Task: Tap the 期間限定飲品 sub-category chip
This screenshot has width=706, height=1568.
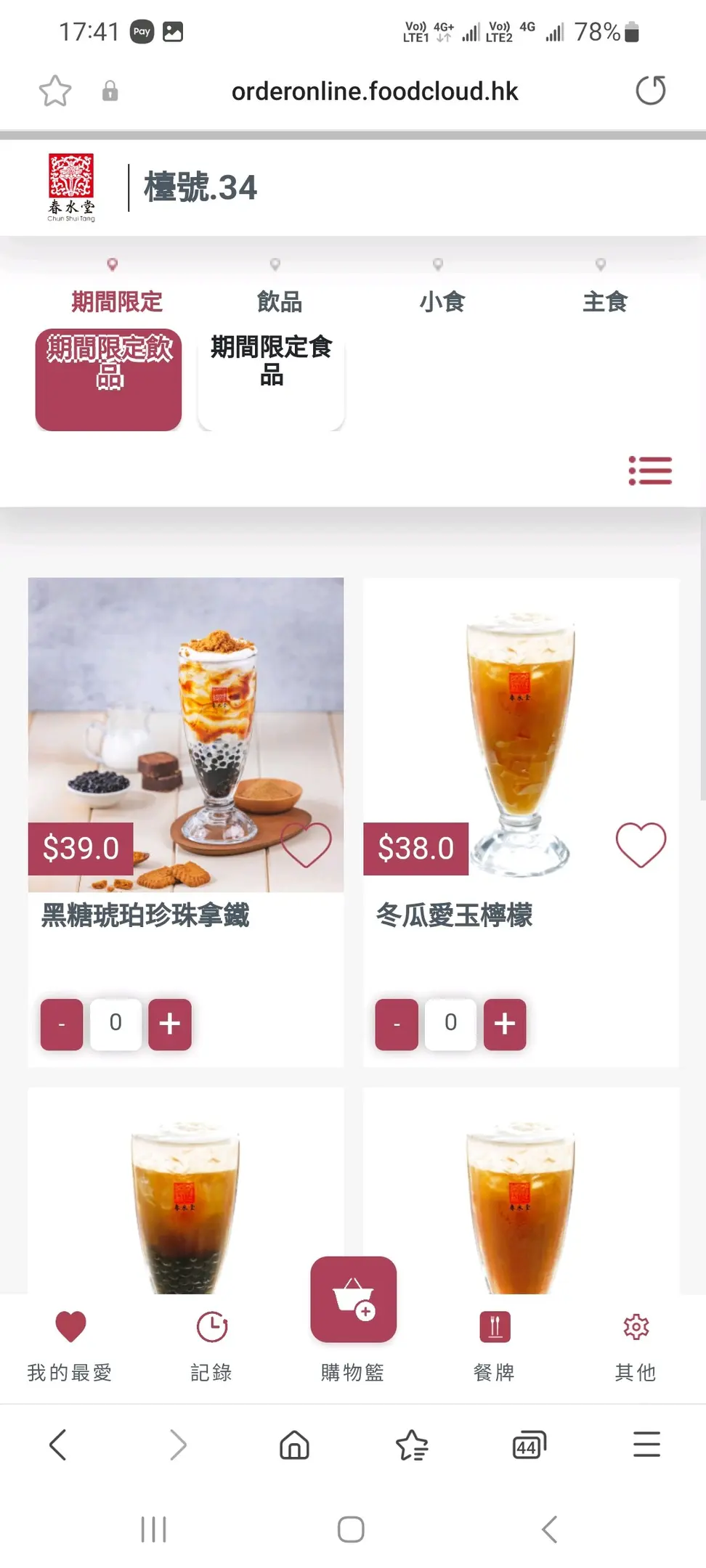Action: [108, 379]
